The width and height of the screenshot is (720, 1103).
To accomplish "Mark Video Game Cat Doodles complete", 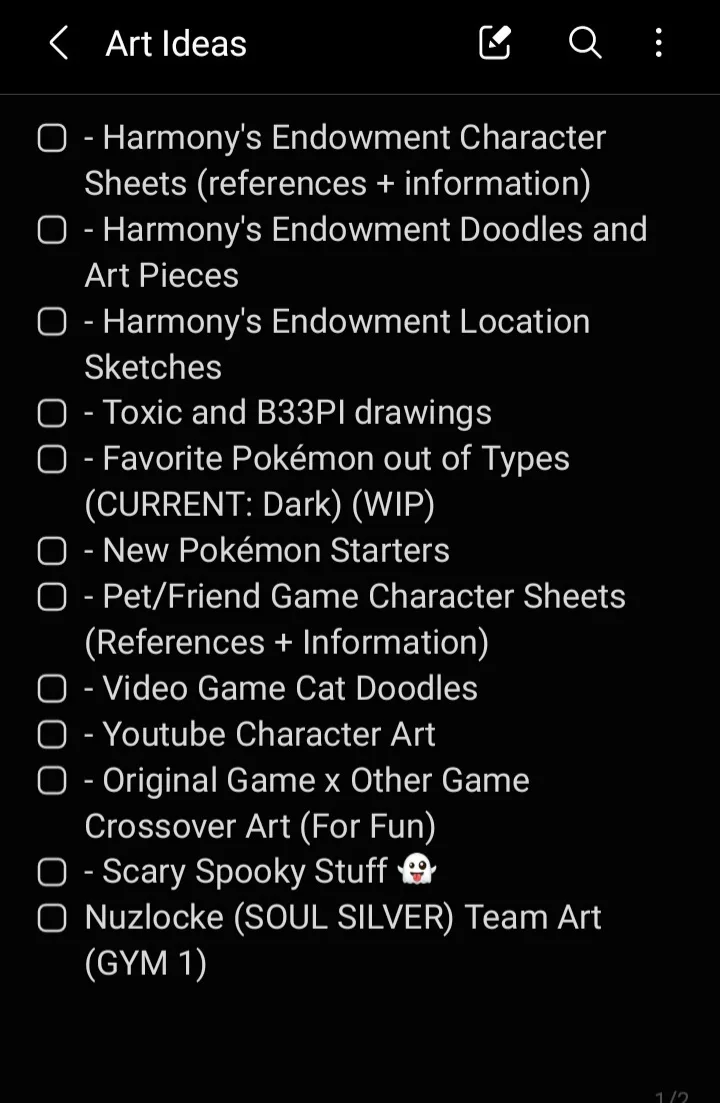I will click(52, 689).
